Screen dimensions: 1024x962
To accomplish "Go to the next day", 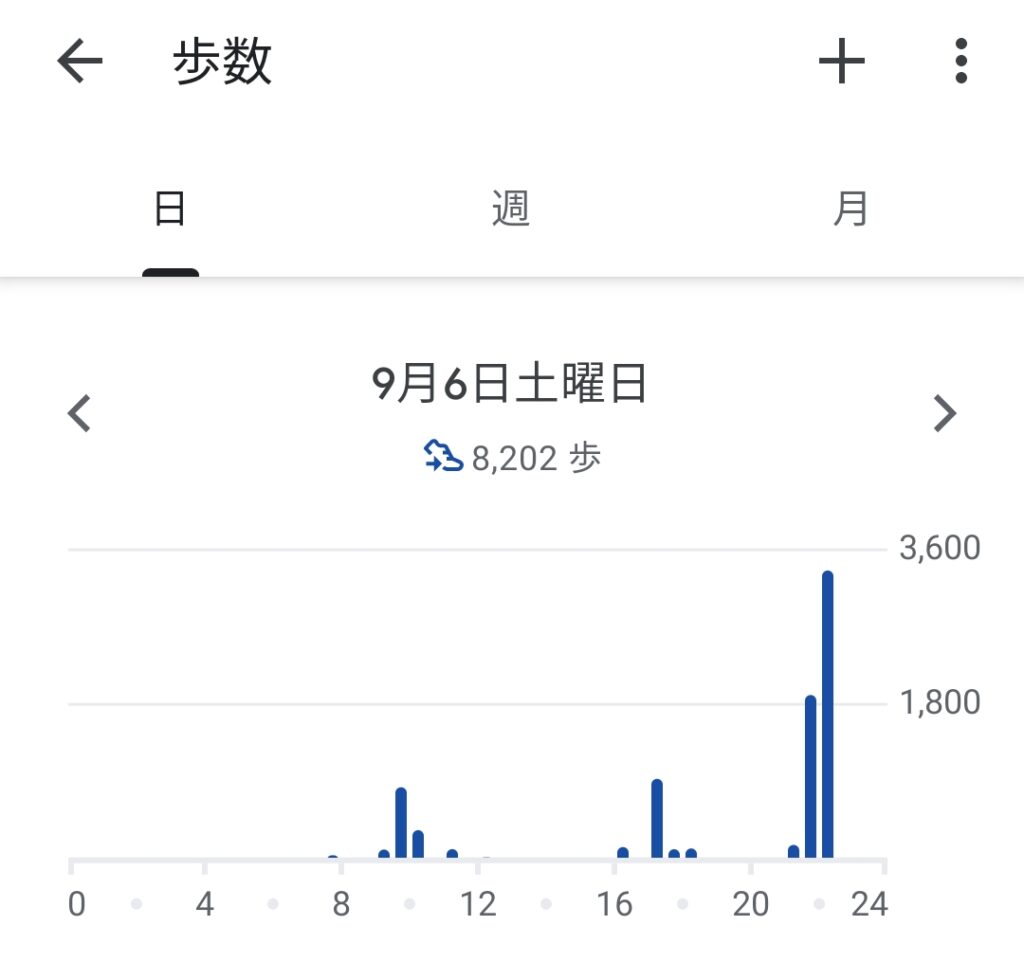I will (x=944, y=413).
